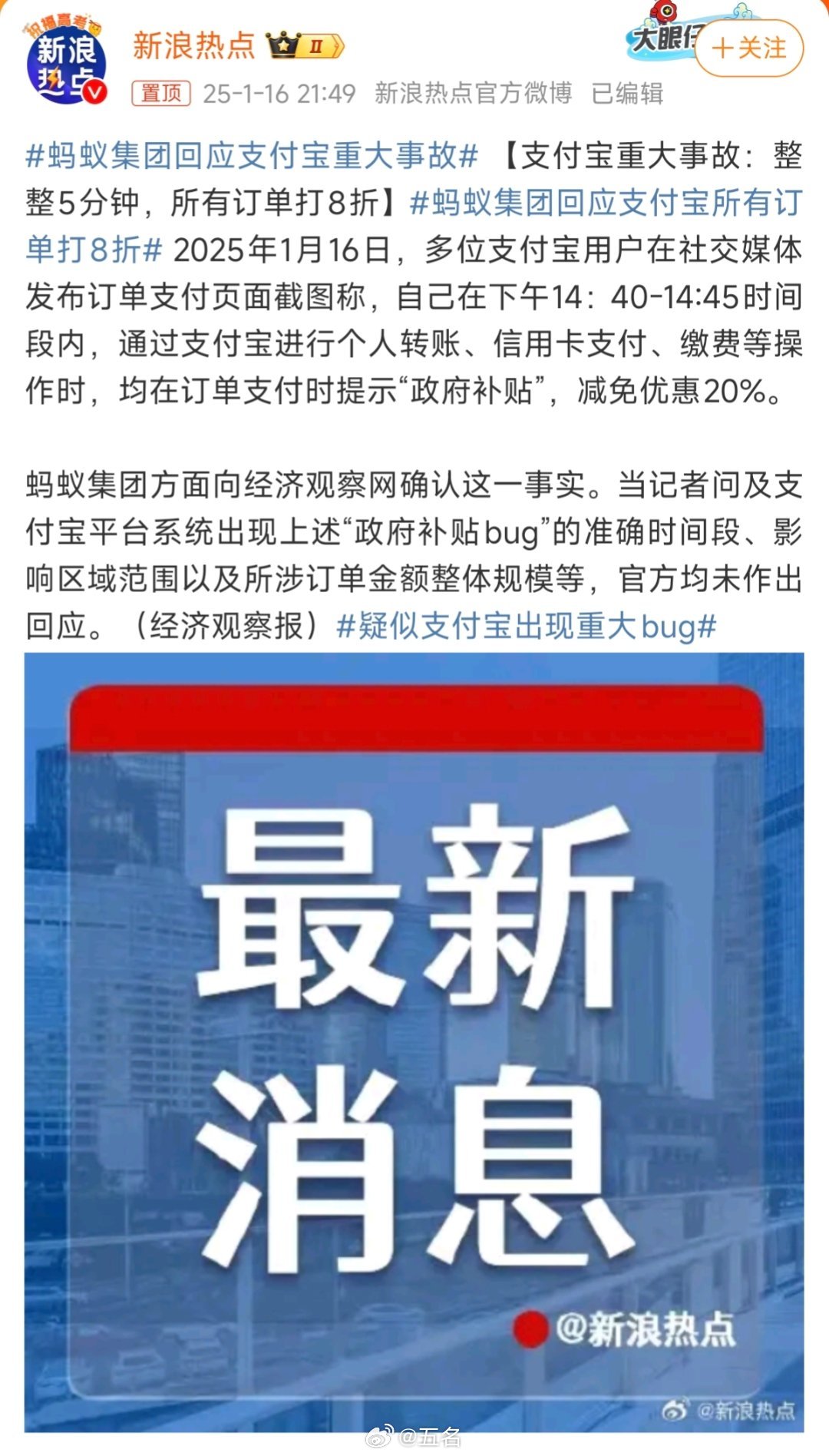
Task: Open hashtag #蚂蚁集团回应支付宝重大事故#
Action: (x=253, y=156)
